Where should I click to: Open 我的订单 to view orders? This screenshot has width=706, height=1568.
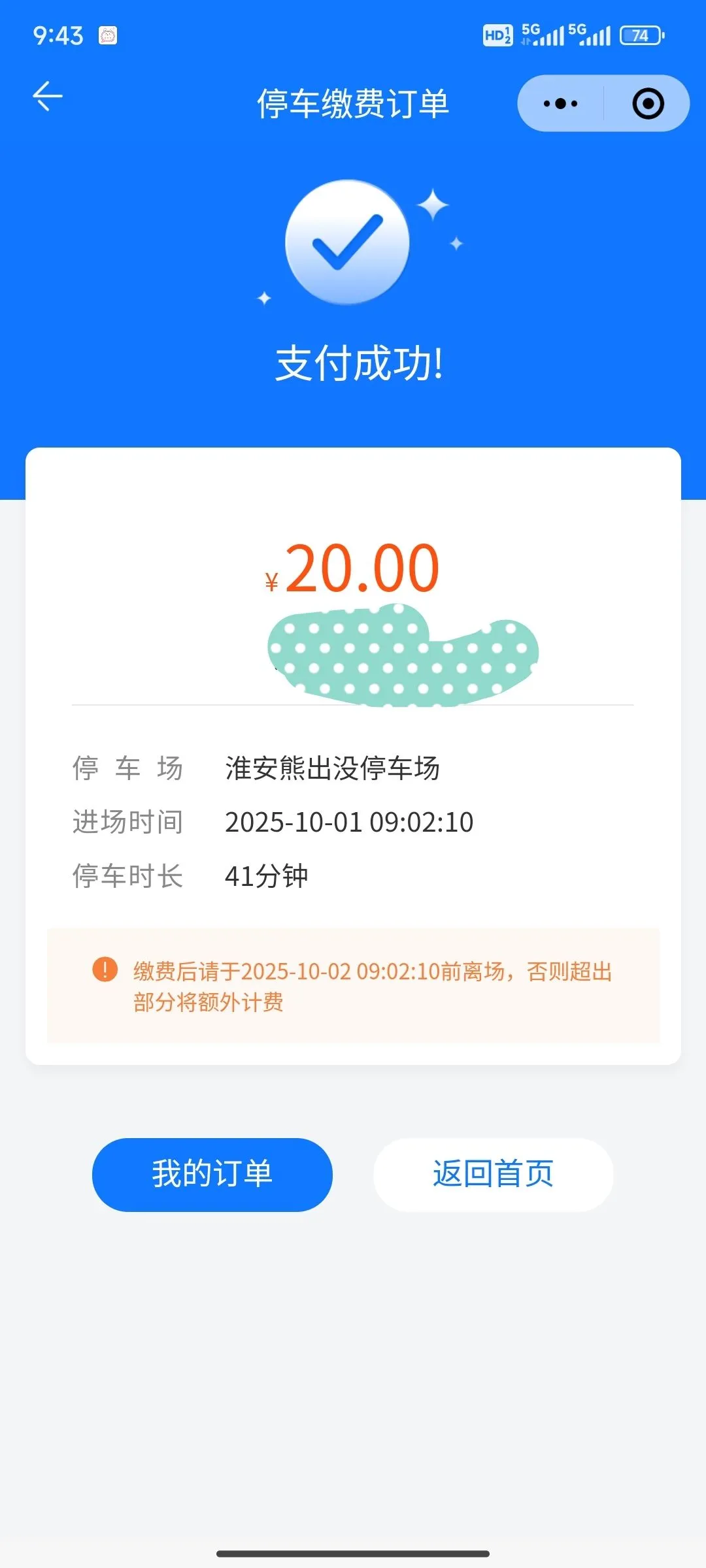pyautogui.click(x=212, y=1174)
